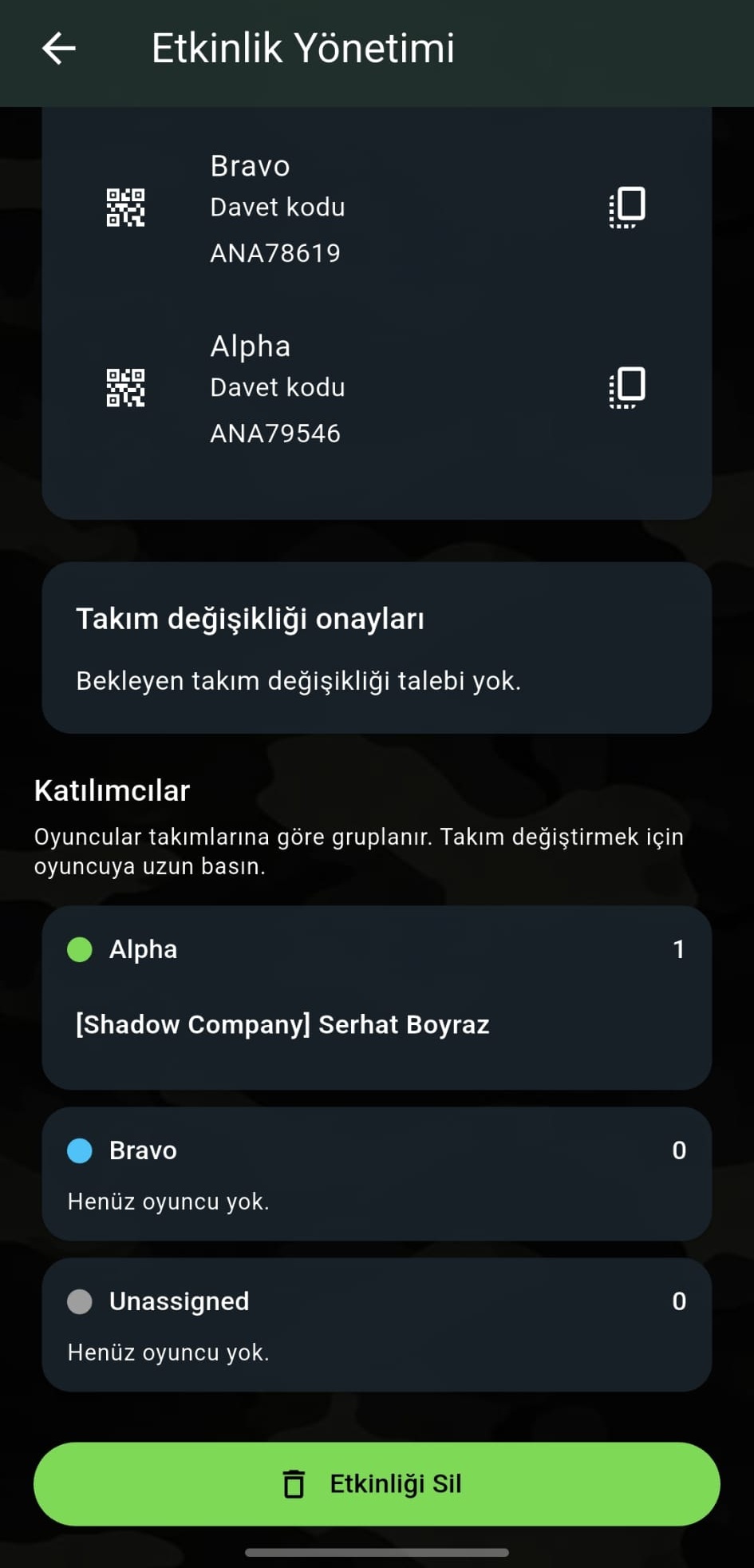Select player [Shadow Company] Serhat Boyraz
Screen dimensions: 754x1568
[281, 1025]
